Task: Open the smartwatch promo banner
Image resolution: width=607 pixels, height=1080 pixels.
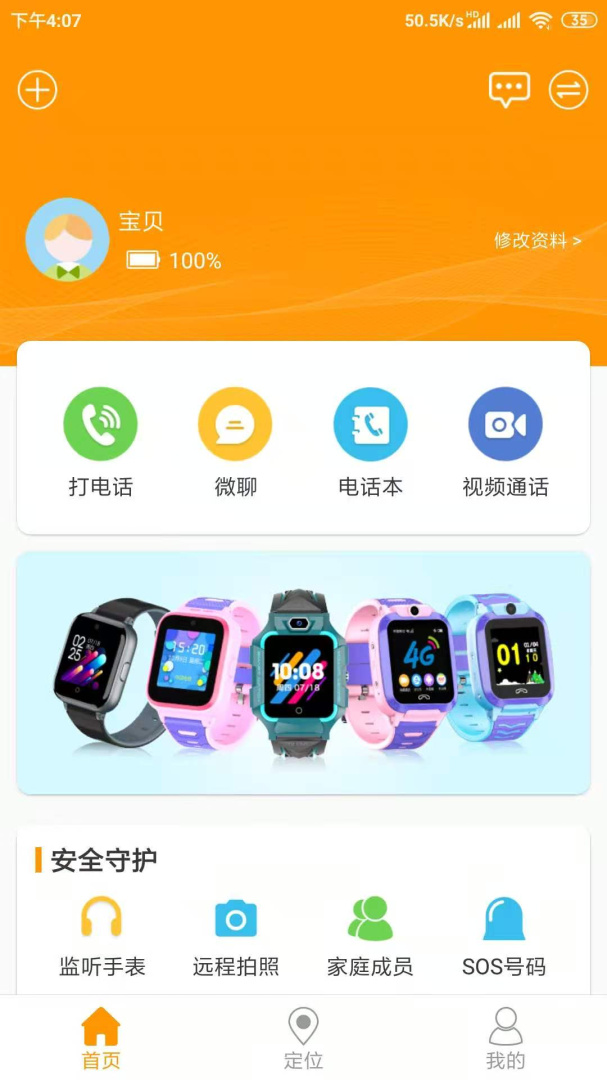Action: 303,672
